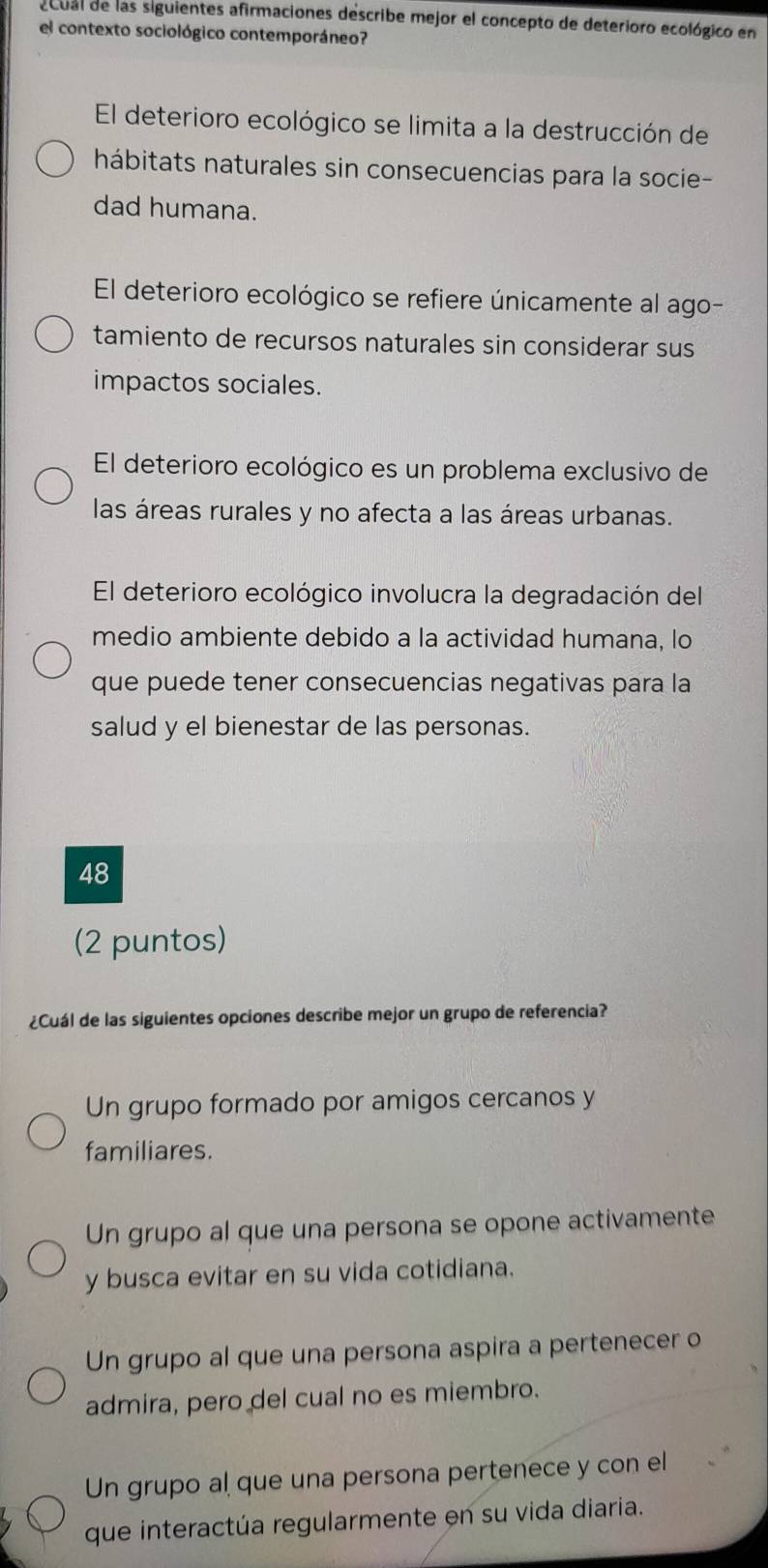Choose the option about agotamiento de recursos naturales

pos(54,336)
